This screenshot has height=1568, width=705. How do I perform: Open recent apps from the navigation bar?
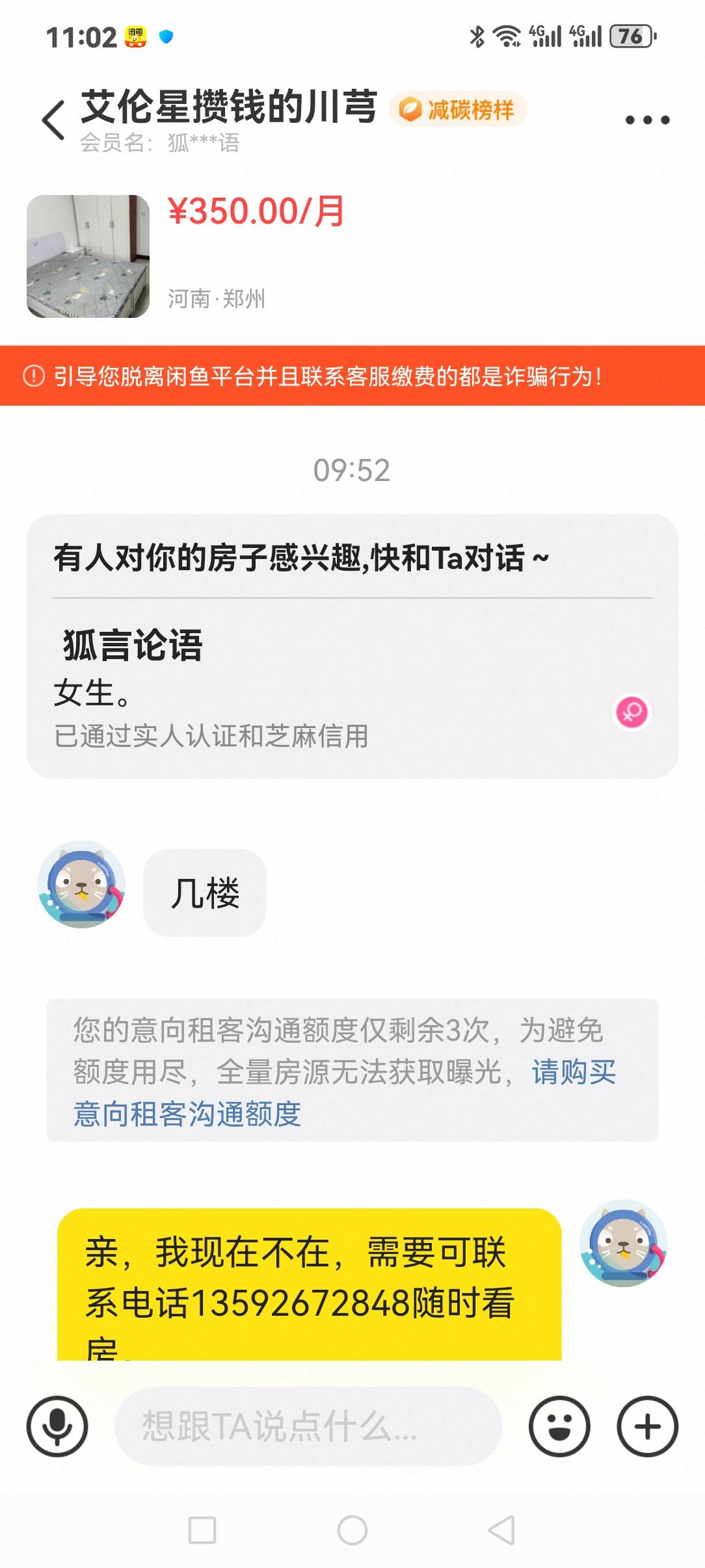click(x=202, y=1530)
